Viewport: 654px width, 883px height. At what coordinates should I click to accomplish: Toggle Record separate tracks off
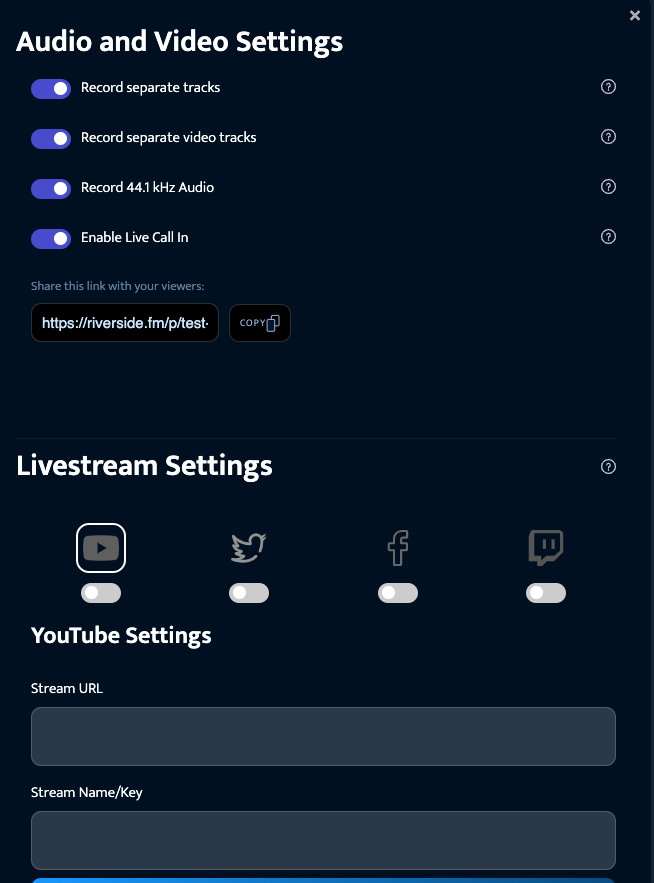(x=51, y=88)
